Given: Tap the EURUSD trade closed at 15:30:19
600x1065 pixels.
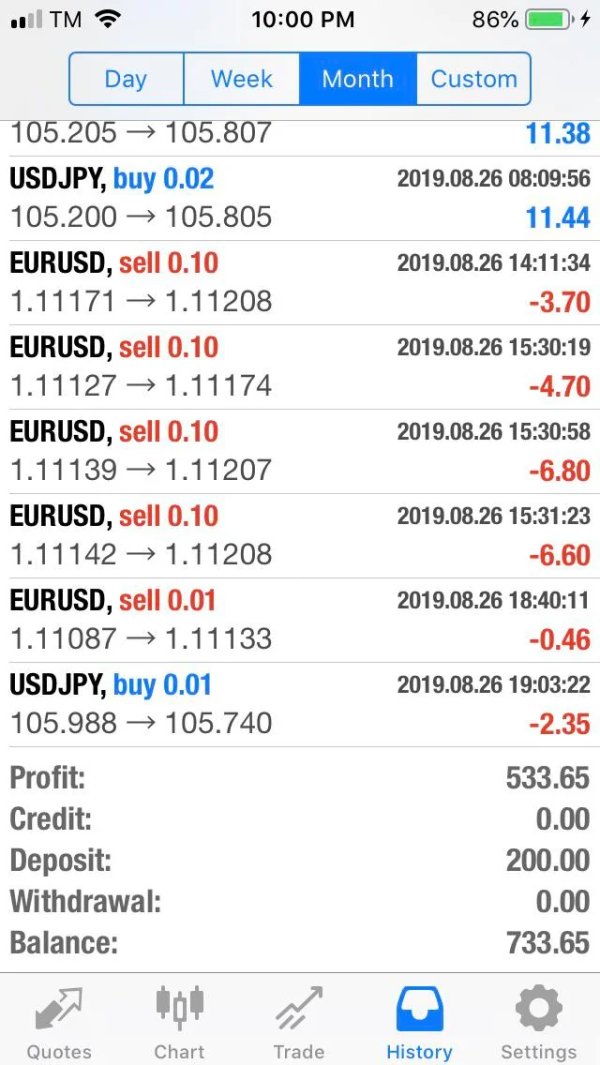Looking at the screenshot, I should [x=300, y=367].
